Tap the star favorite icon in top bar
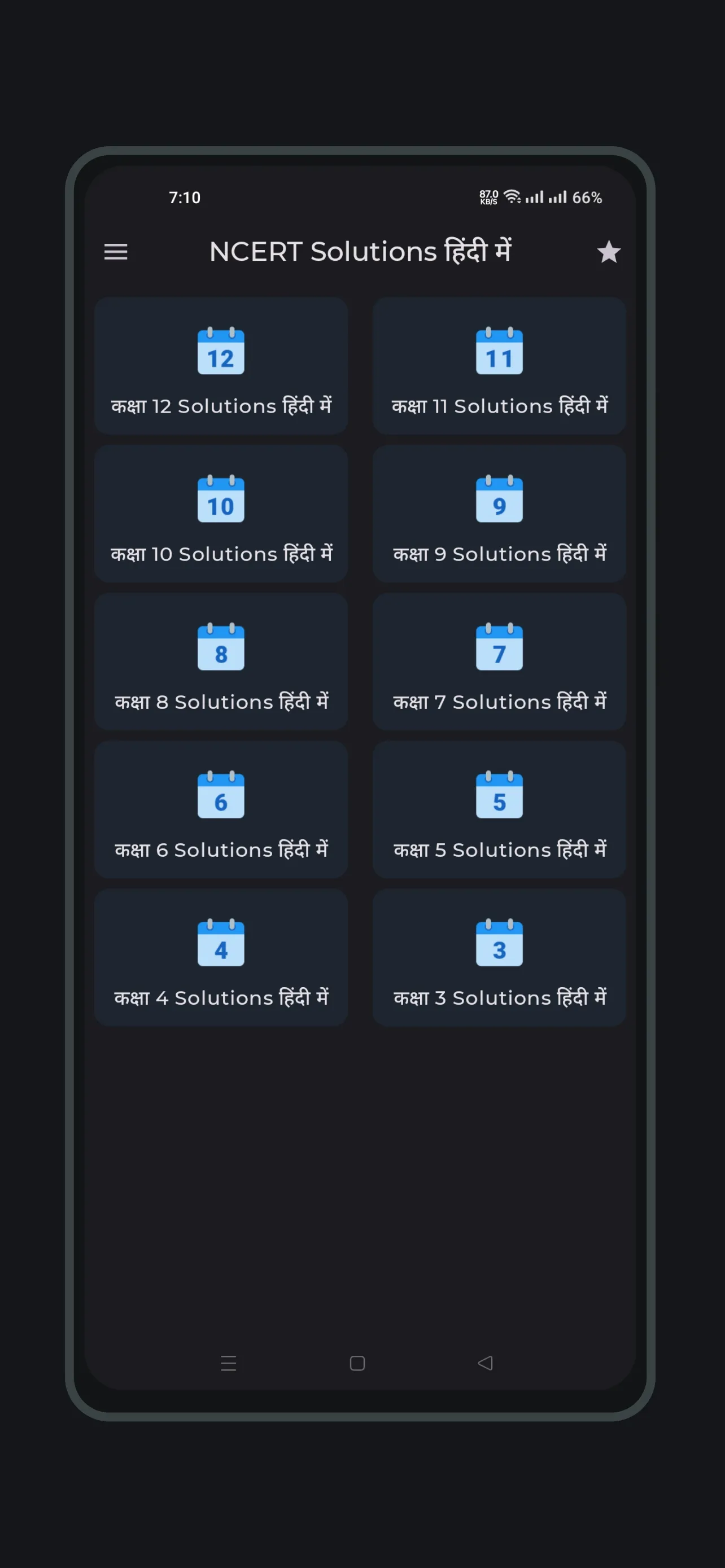This screenshot has height=1568, width=725. click(x=609, y=252)
